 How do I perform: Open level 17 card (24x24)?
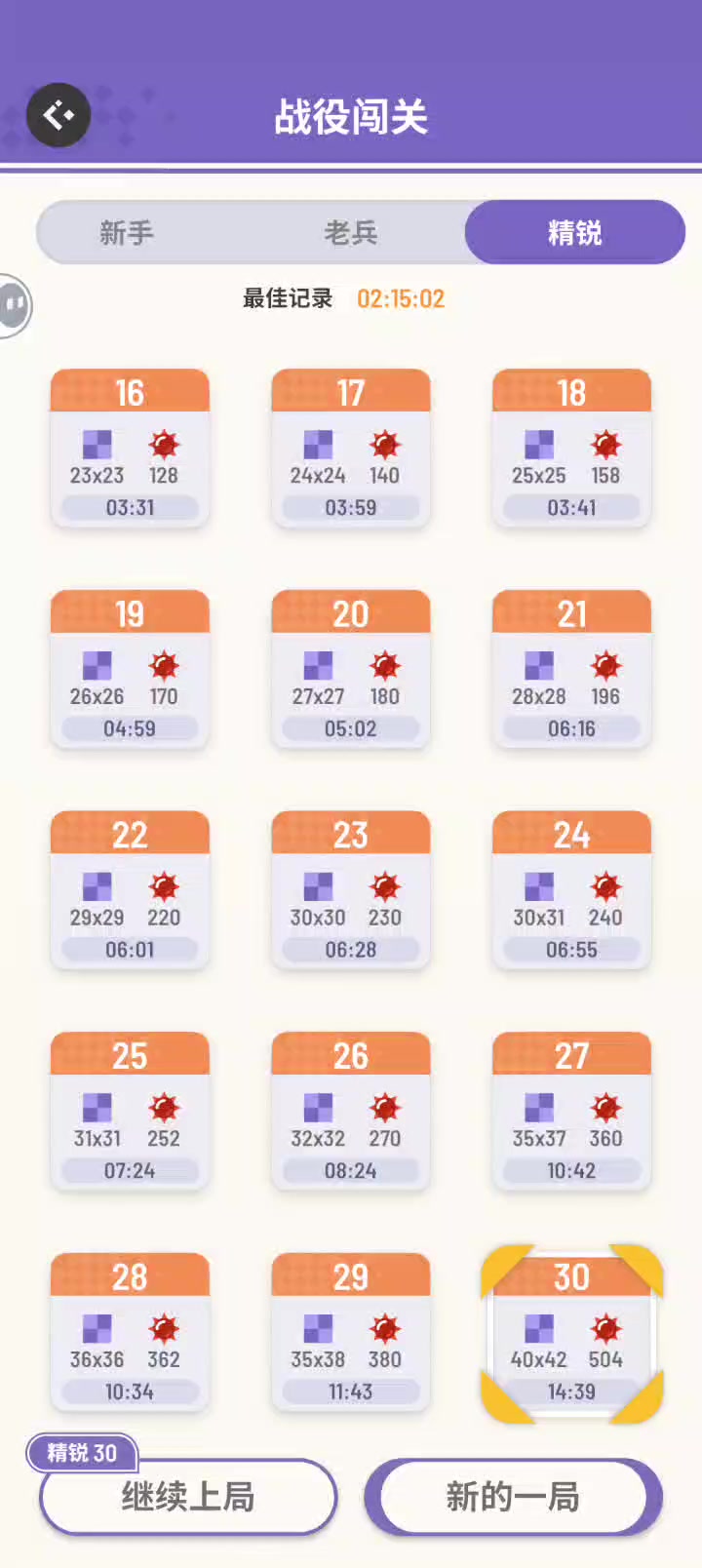coord(351,449)
